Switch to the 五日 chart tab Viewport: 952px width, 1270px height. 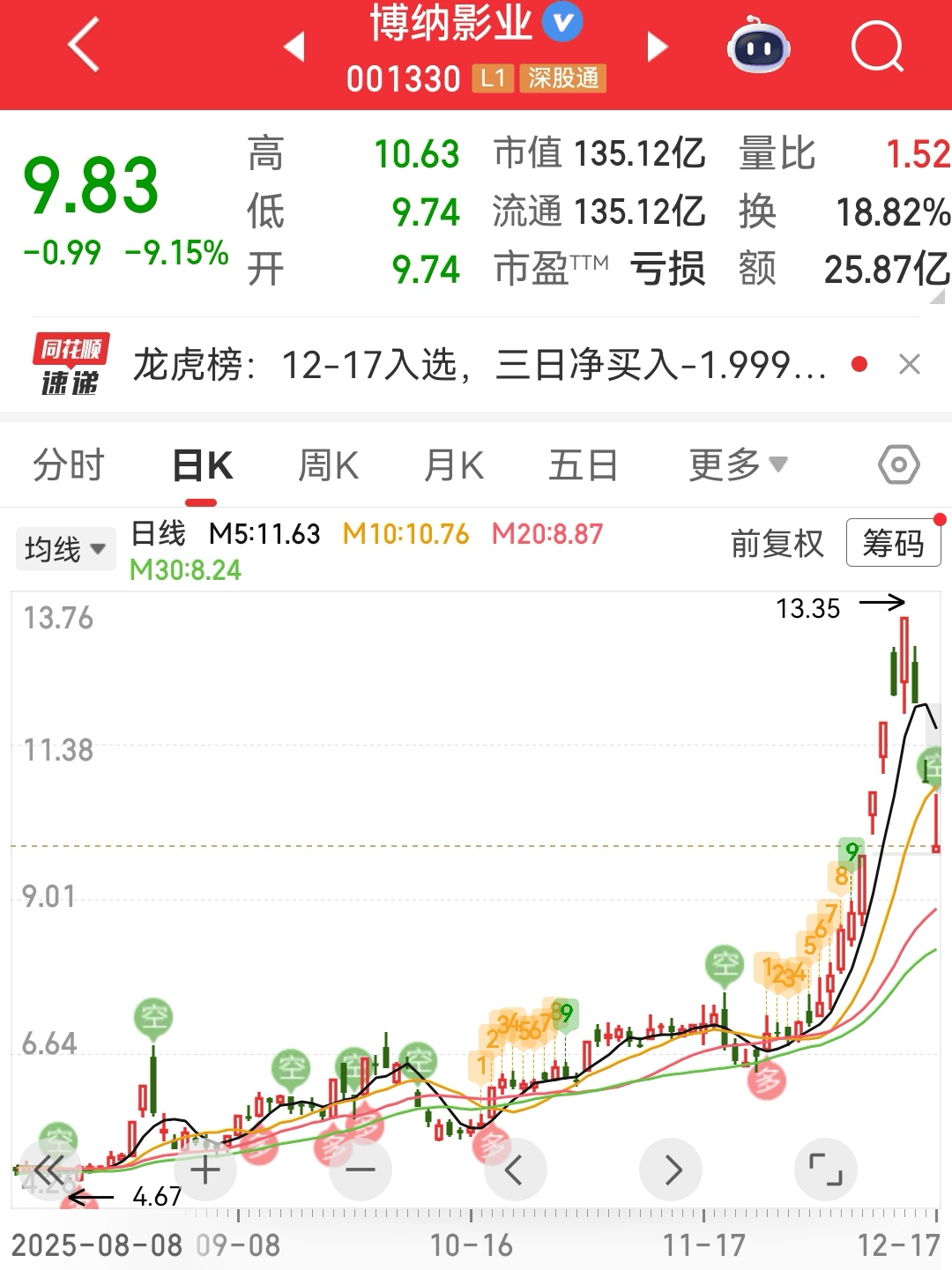click(583, 464)
